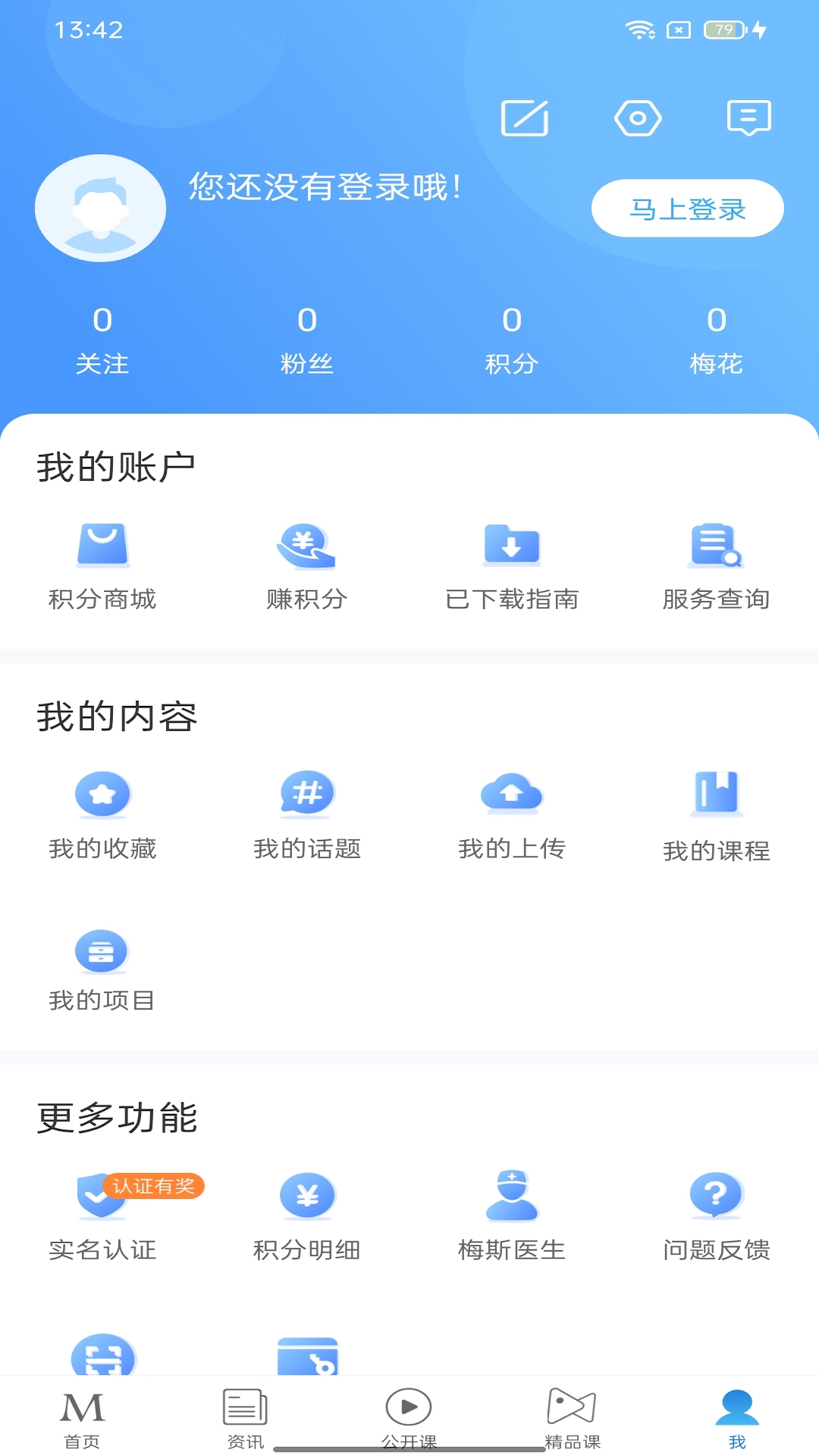Check your 梅花 balance
The width and height of the screenshot is (819, 1456).
717,337
